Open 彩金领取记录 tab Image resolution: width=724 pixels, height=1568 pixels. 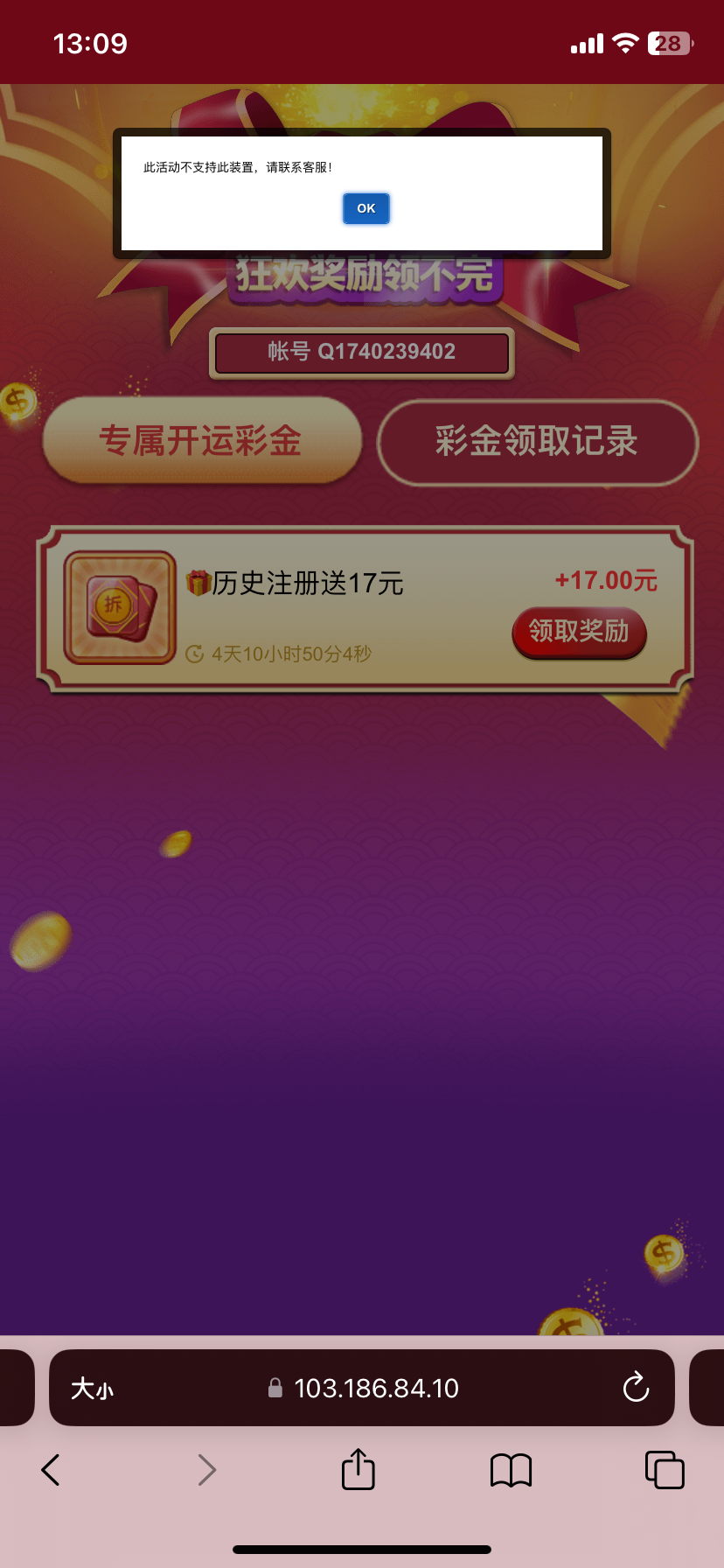537,442
